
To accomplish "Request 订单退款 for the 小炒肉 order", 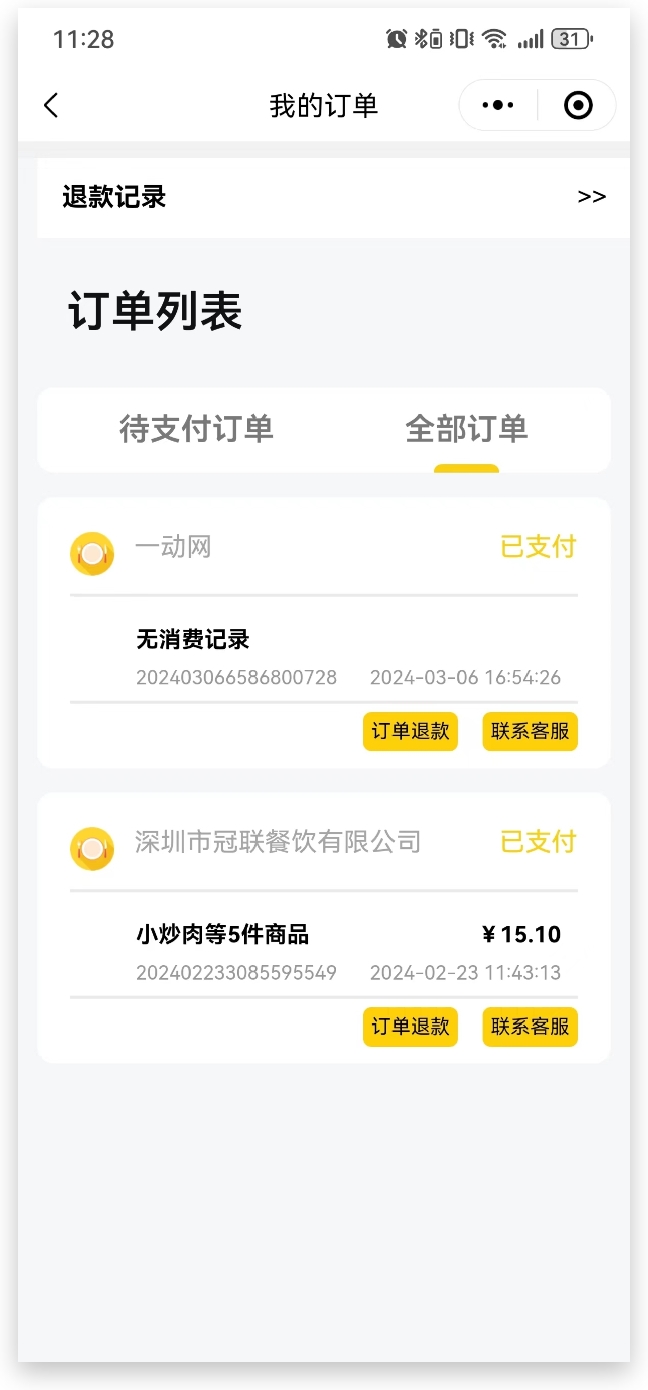I will (x=410, y=1027).
